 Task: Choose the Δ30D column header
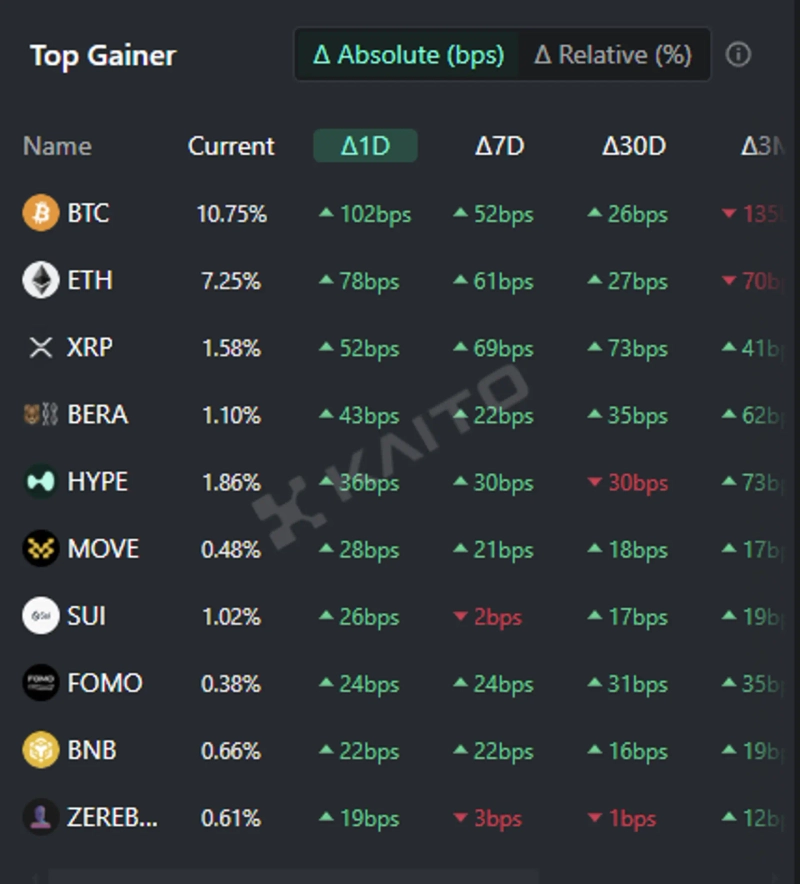click(x=633, y=146)
